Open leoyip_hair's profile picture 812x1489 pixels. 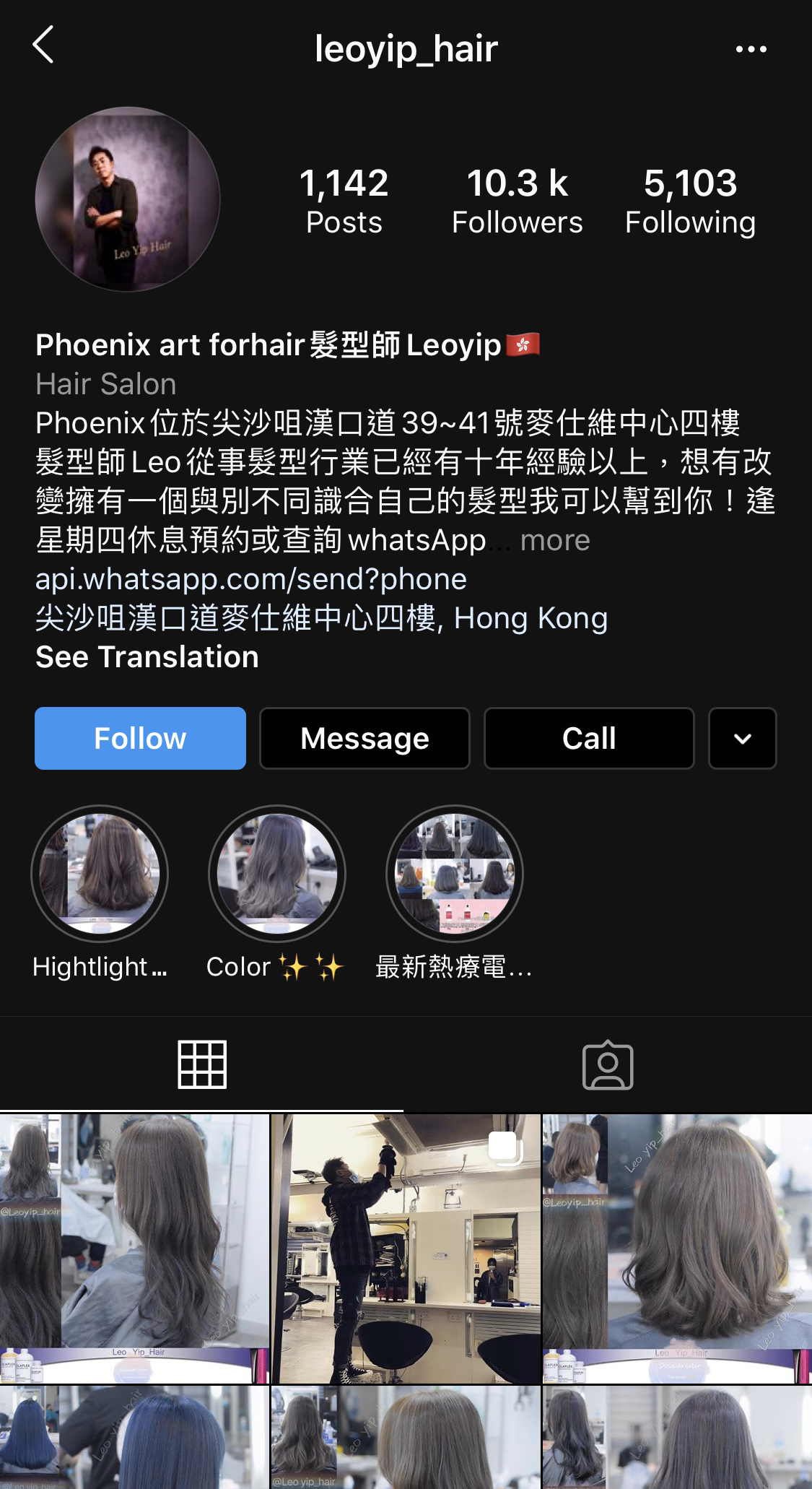[128, 199]
